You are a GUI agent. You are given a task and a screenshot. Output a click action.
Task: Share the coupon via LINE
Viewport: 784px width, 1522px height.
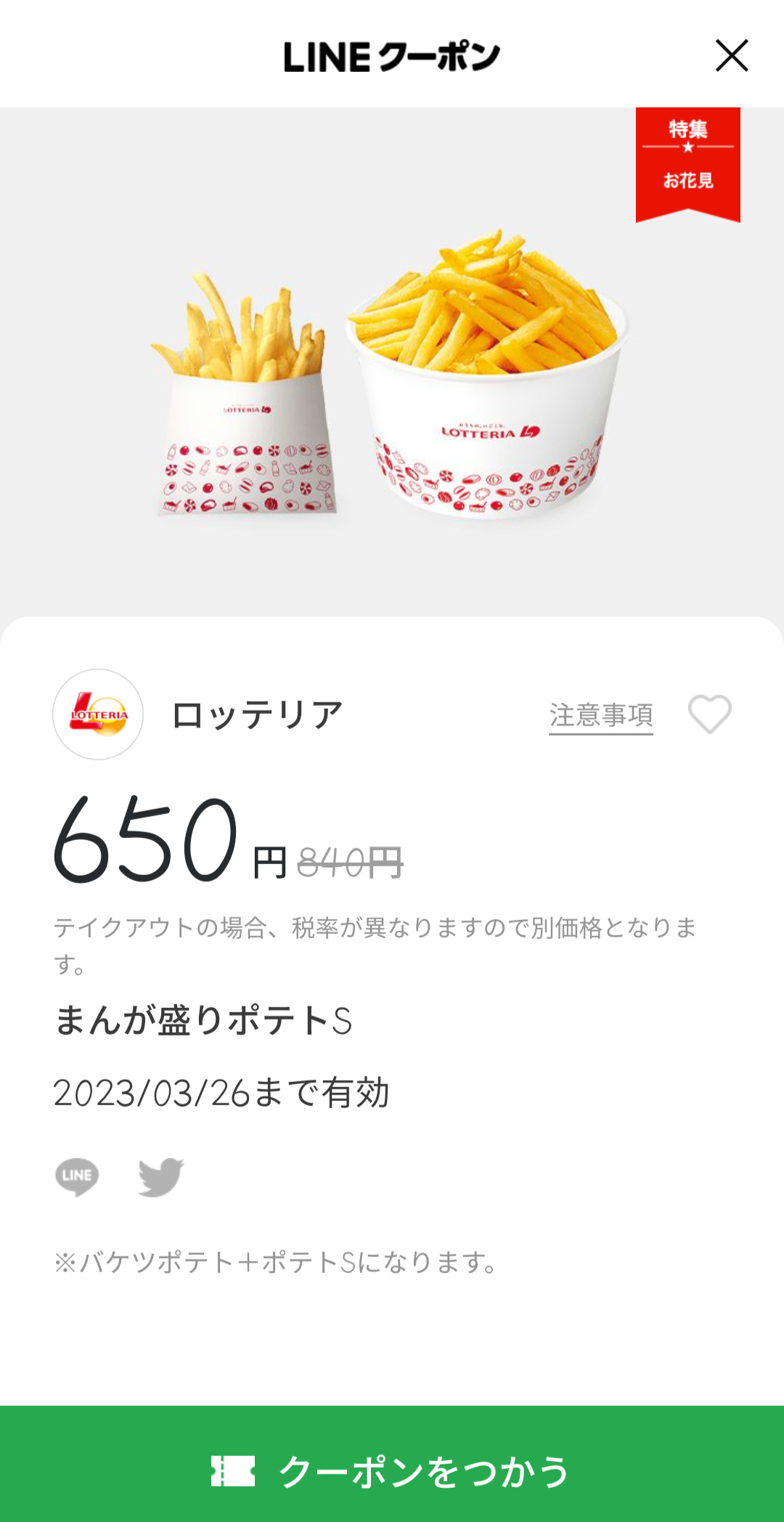click(77, 1176)
